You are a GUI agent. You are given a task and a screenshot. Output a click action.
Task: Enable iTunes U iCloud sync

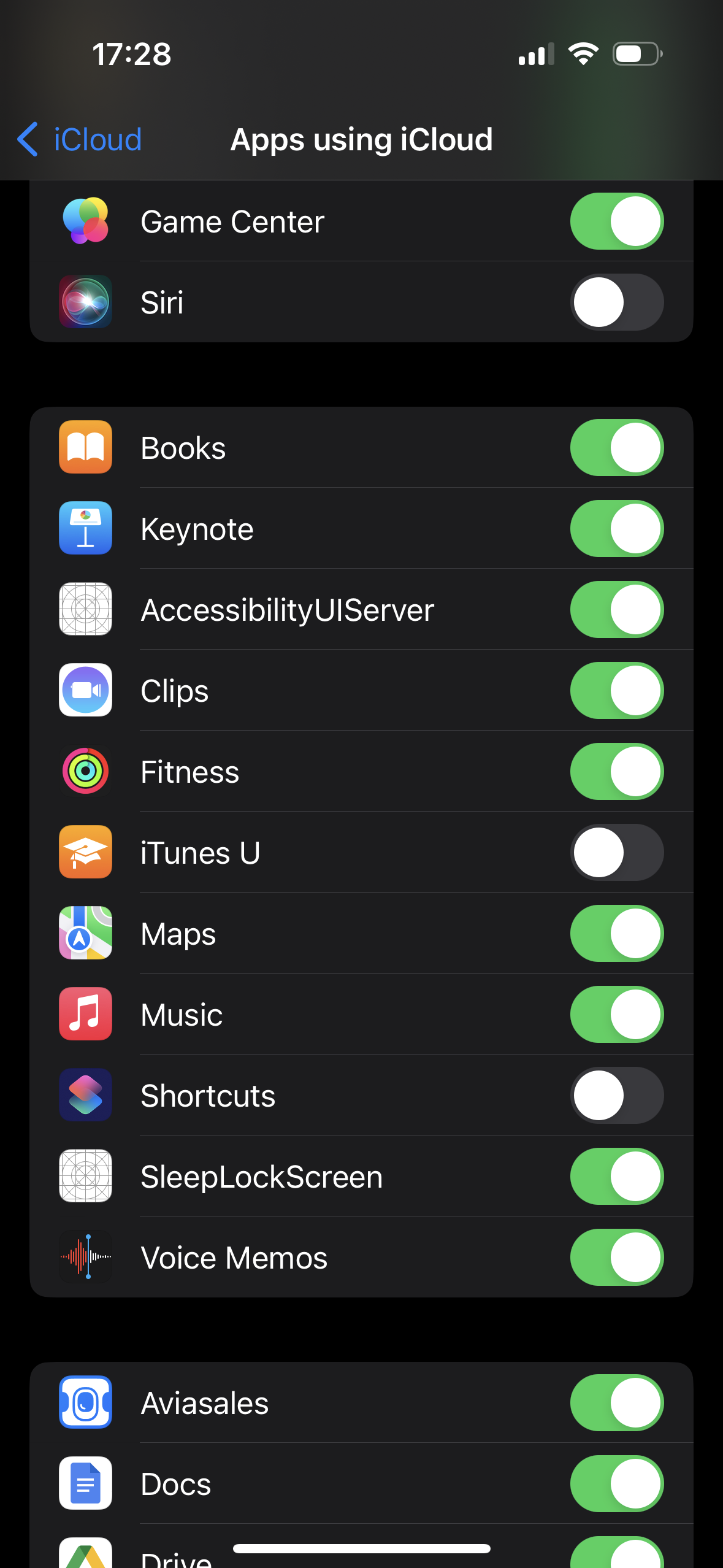click(x=616, y=853)
